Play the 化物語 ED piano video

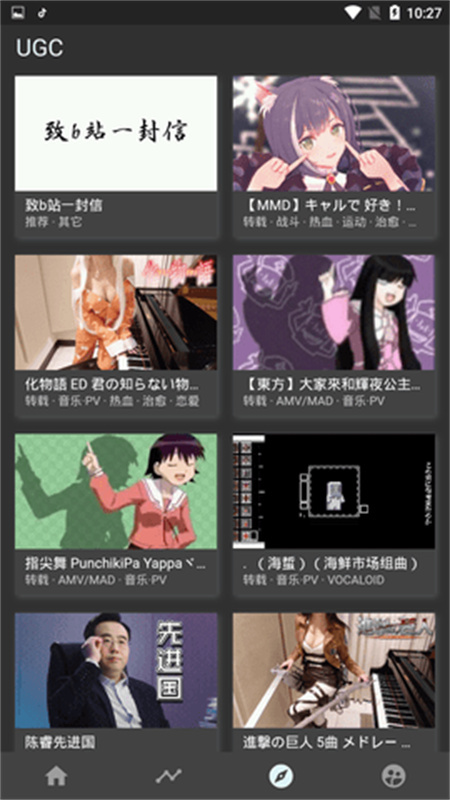[x=116, y=336]
